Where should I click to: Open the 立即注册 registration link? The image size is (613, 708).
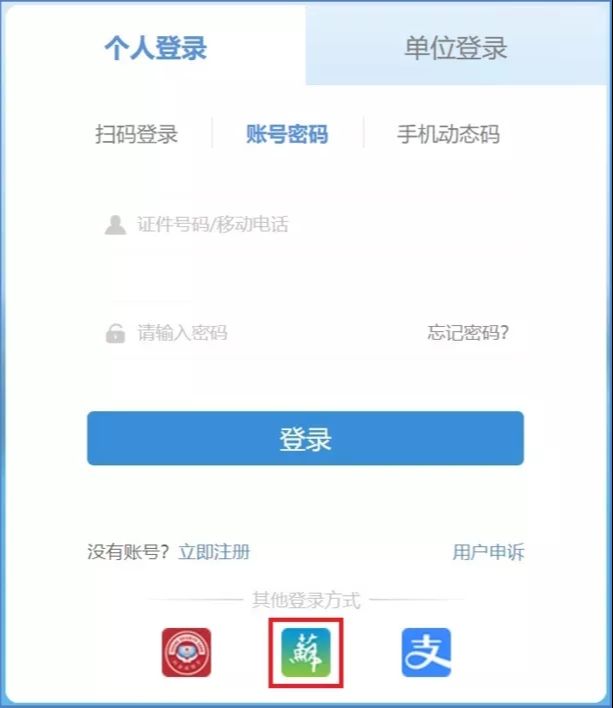coord(214,552)
